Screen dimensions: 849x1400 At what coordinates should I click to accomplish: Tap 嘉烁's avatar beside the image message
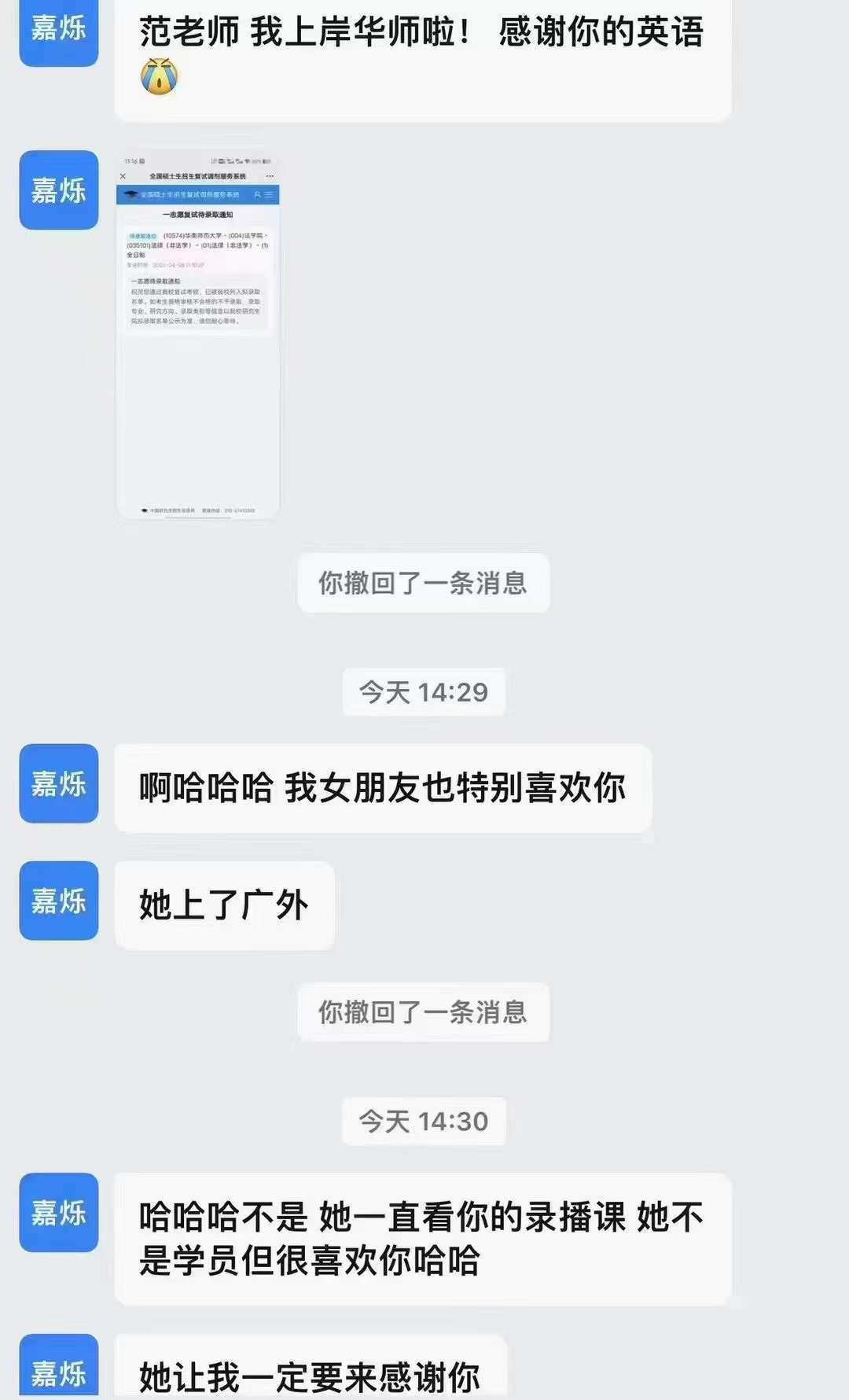pos(59,190)
